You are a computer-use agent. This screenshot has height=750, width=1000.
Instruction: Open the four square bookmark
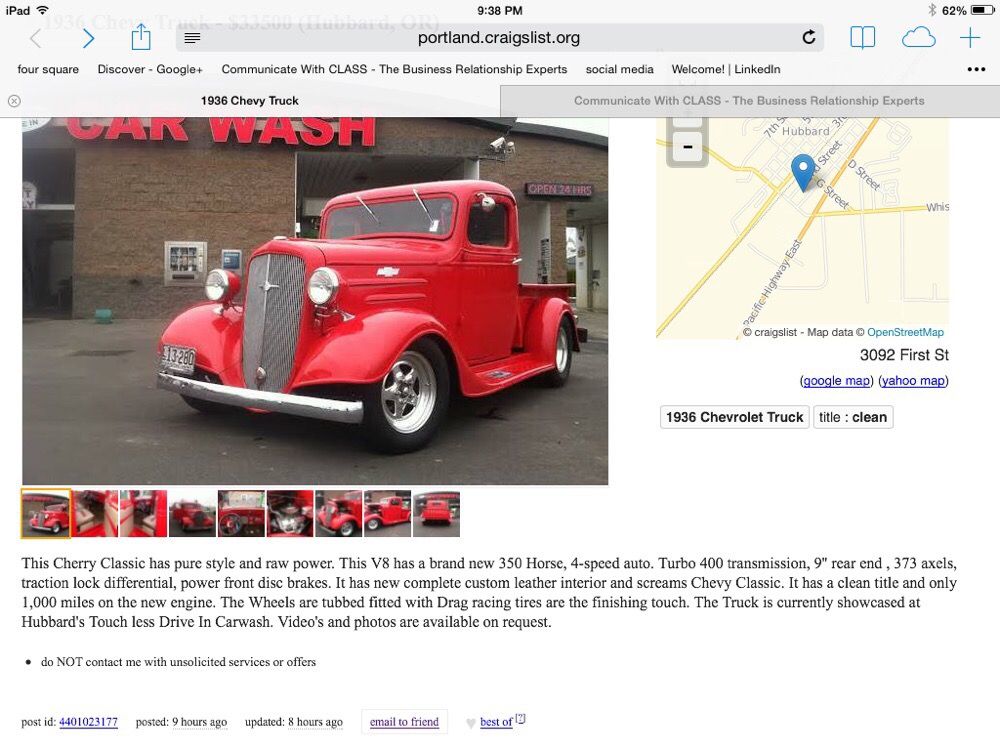48,70
